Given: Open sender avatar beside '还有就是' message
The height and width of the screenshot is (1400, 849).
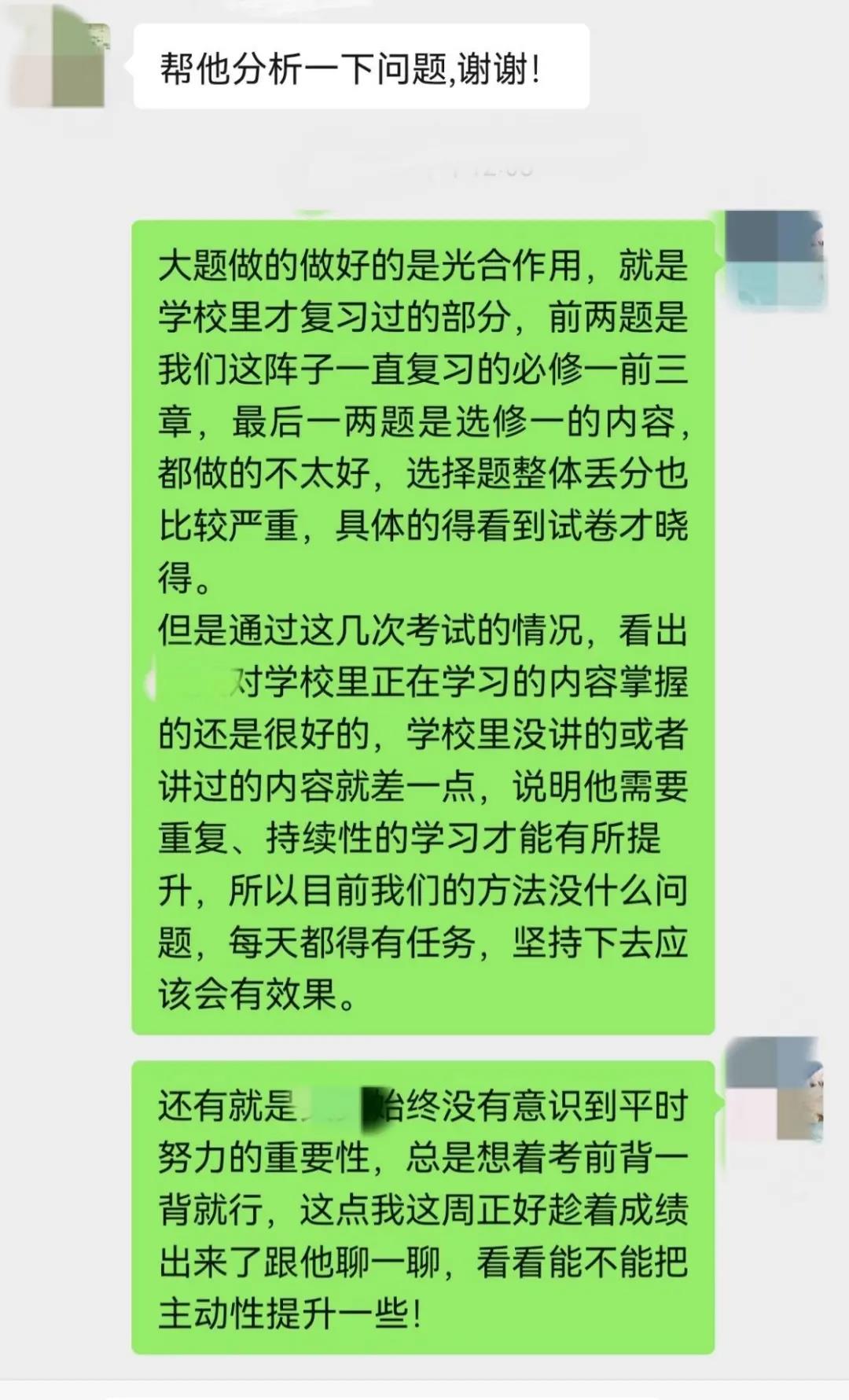Looking at the screenshot, I should click(x=774, y=1089).
